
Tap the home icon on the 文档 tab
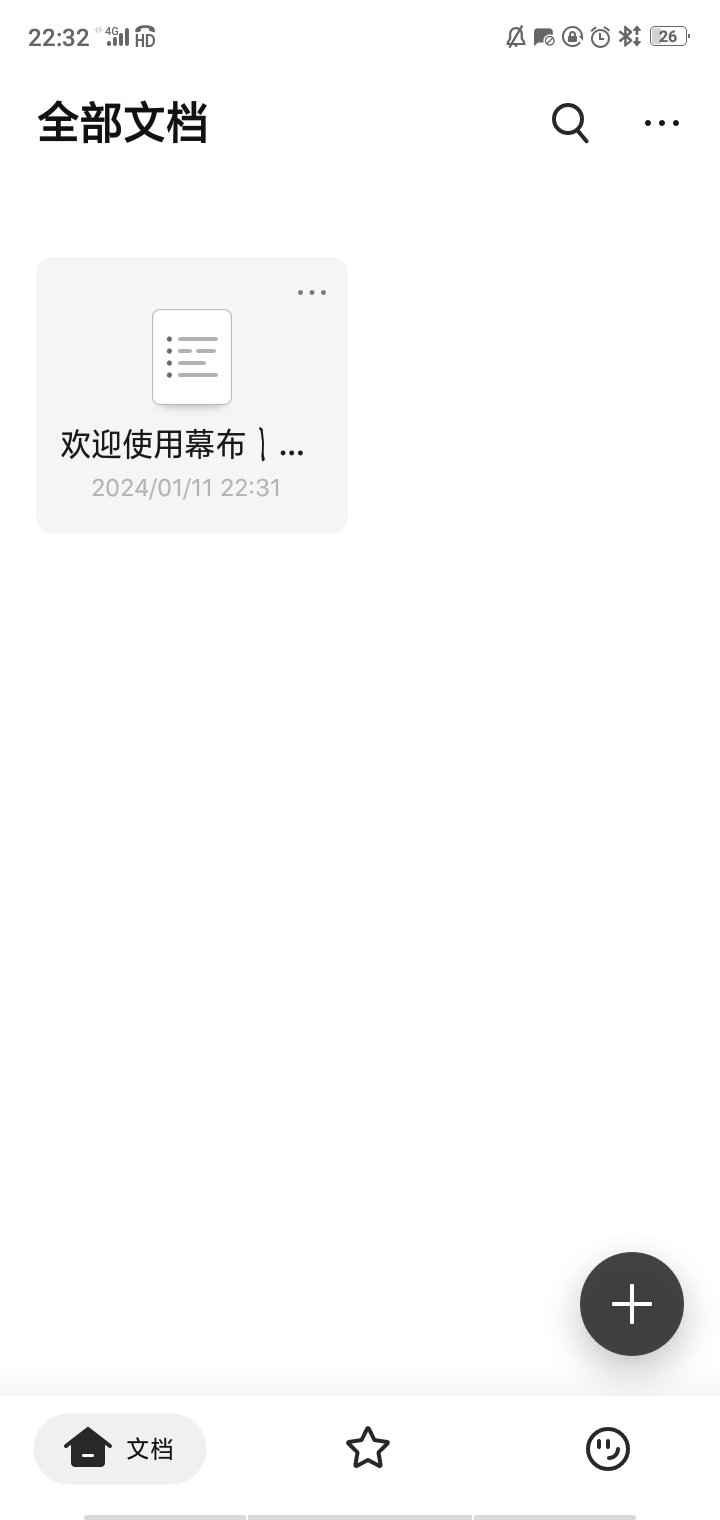tap(89, 1446)
